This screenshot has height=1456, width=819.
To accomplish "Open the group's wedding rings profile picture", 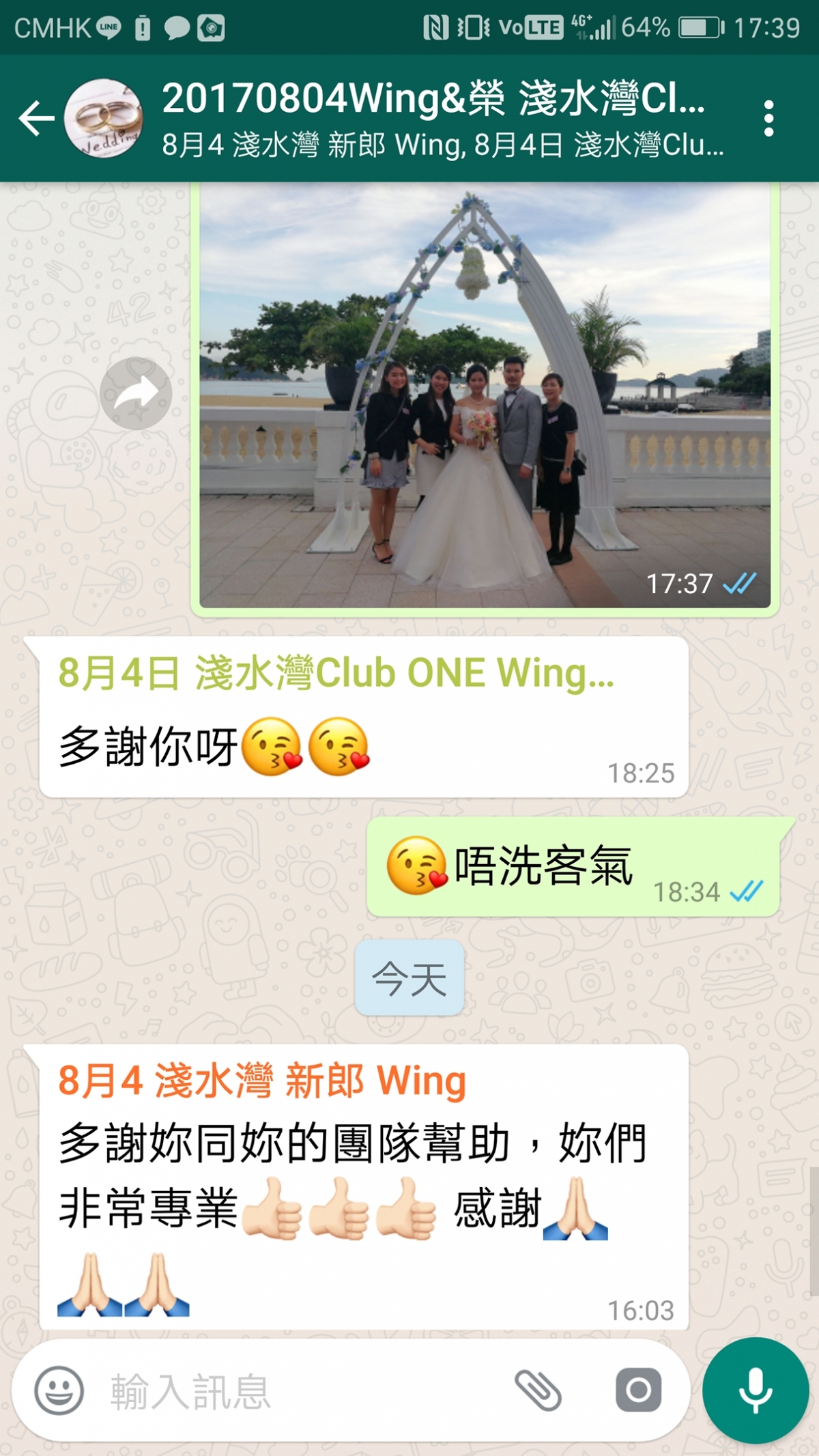I will (104, 119).
